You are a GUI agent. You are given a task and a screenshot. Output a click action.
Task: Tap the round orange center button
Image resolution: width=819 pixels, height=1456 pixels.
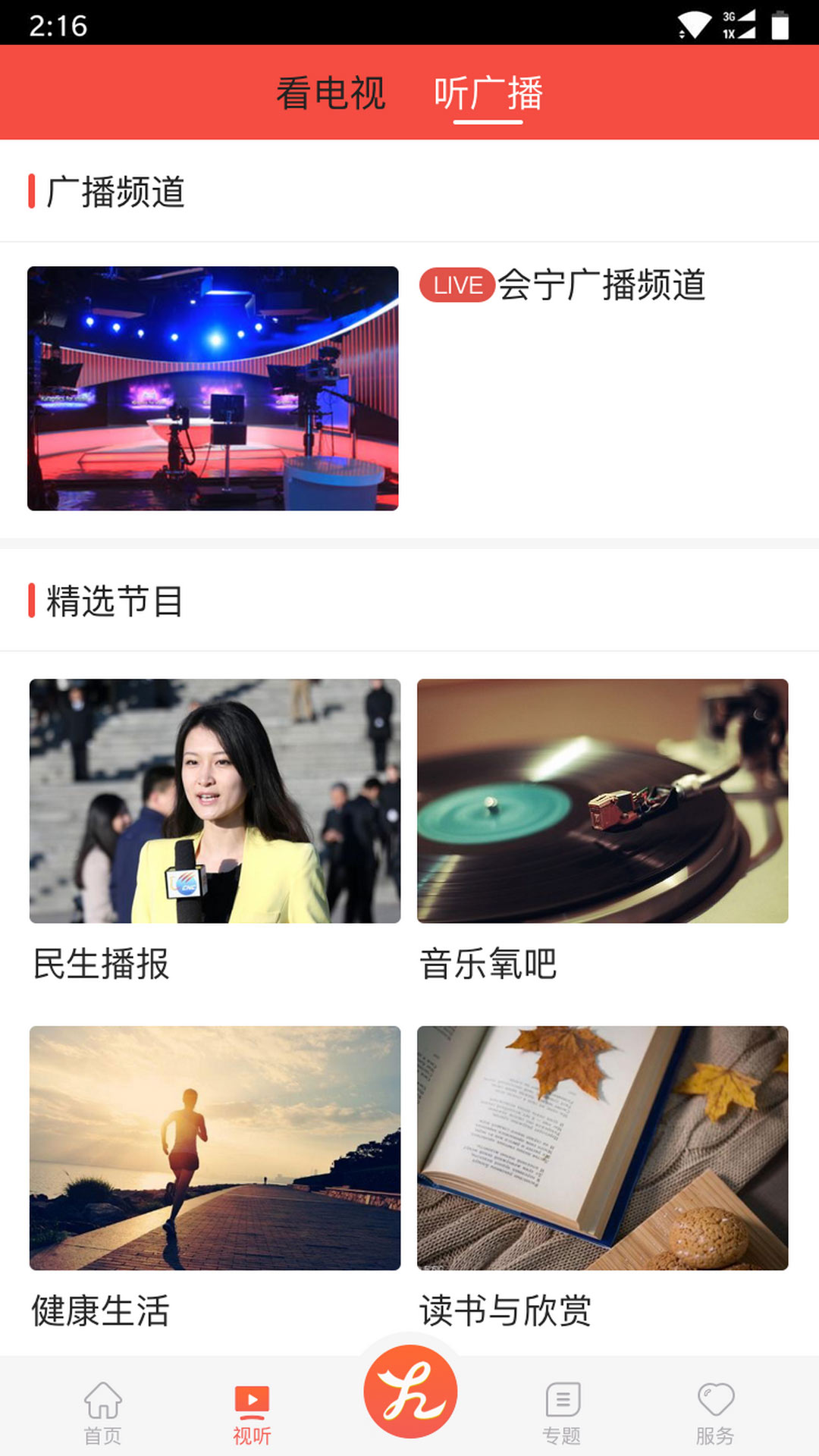[x=410, y=1392]
